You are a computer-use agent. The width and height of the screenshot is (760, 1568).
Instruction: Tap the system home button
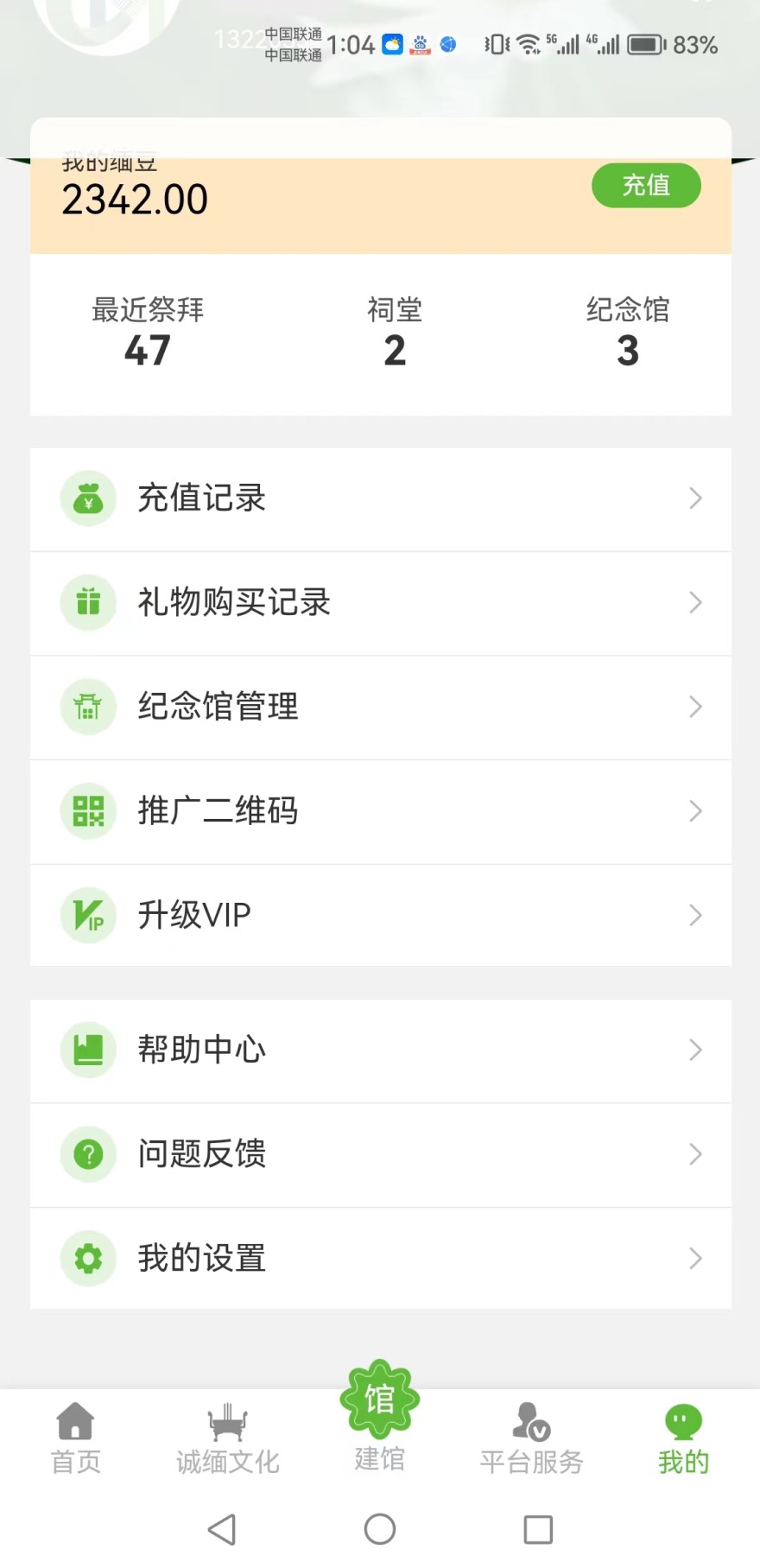(x=380, y=1529)
